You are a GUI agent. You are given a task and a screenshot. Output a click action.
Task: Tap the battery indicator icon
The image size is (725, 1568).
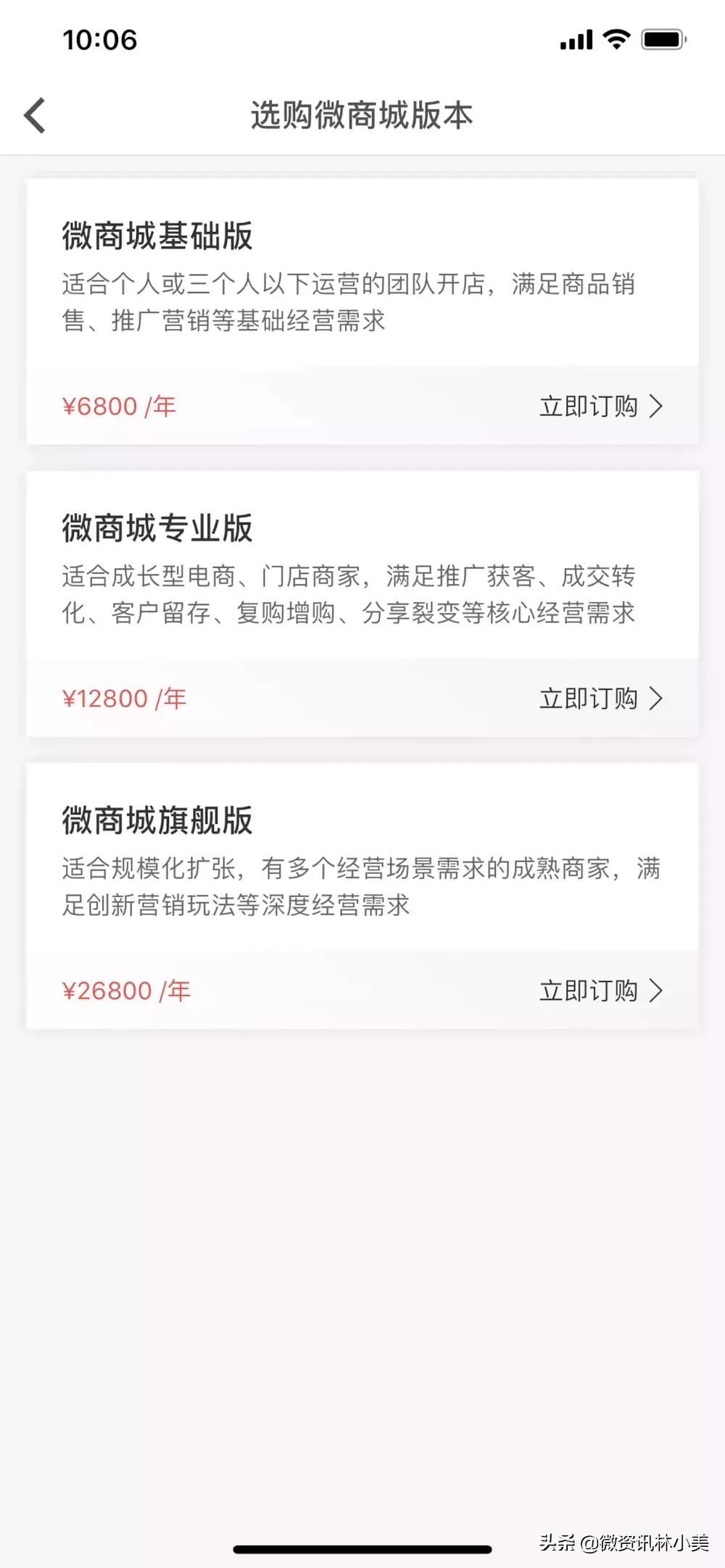pos(660,41)
